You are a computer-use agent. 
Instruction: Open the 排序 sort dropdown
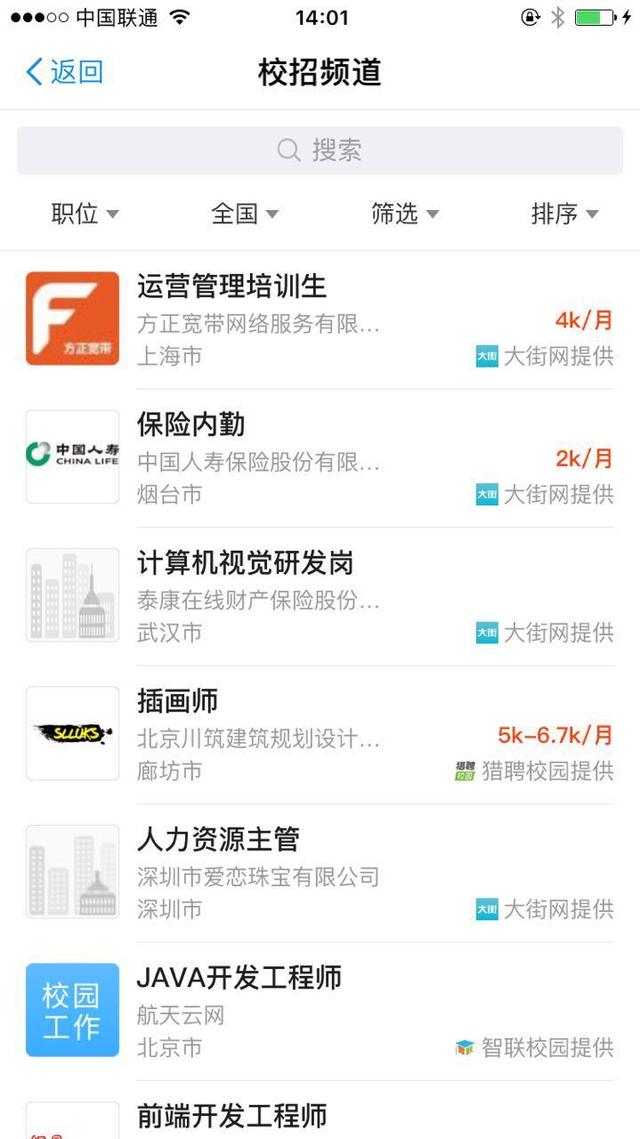coord(565,213)
